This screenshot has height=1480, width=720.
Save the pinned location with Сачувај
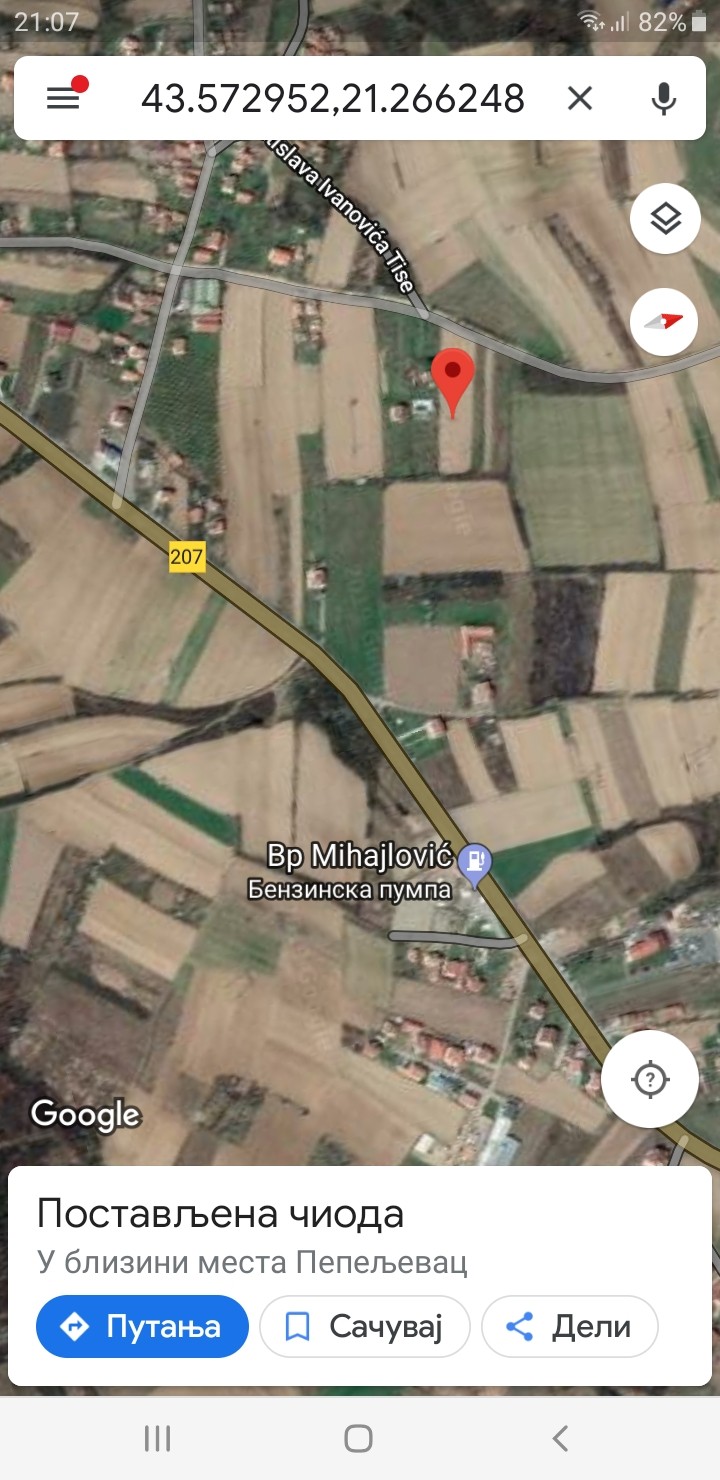coord(364,1327)
